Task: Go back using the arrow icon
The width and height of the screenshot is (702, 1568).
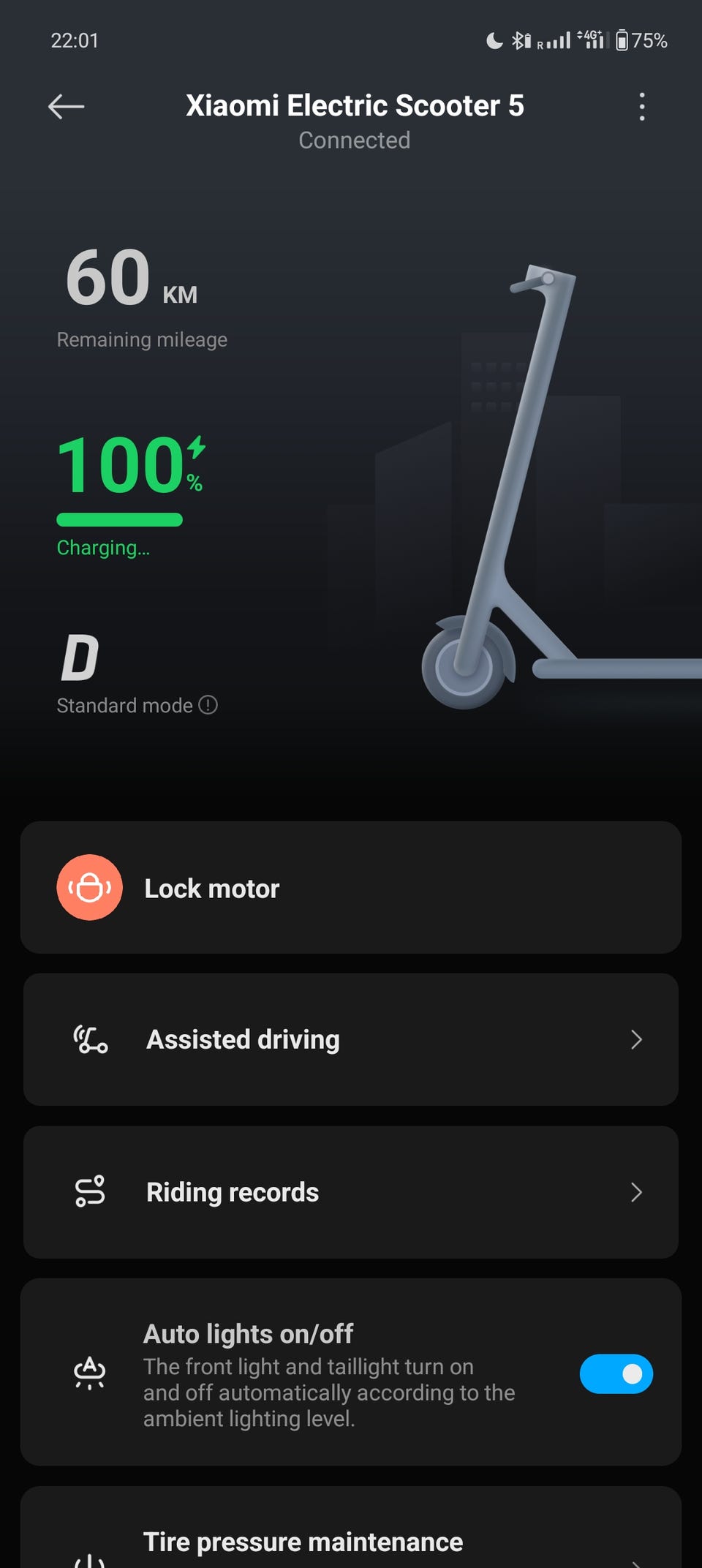Action: tap(66, 107)
